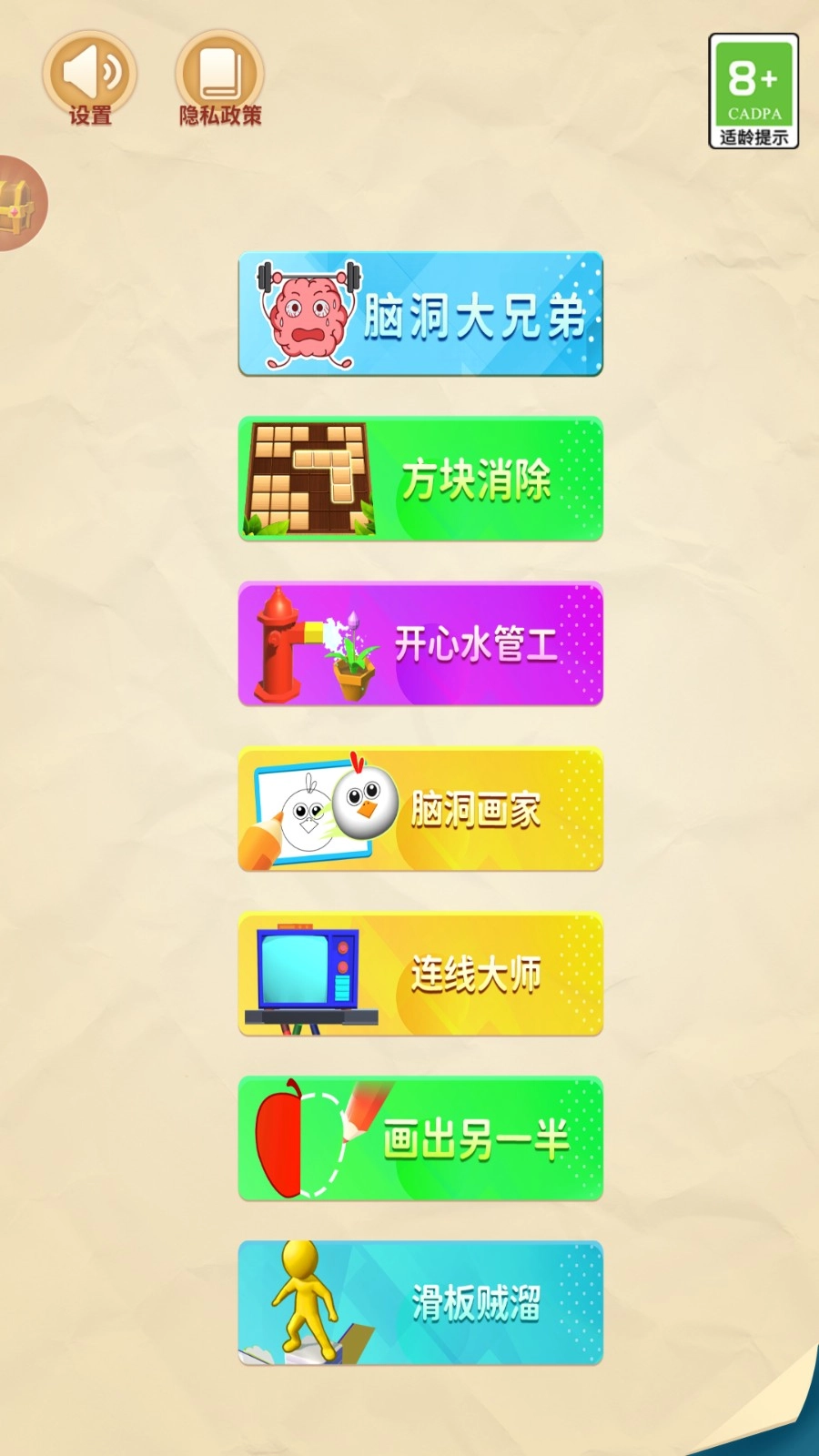
Task: Open the 设置 sound settings icon
Action: pyautogui.click(x=91, y=71)
